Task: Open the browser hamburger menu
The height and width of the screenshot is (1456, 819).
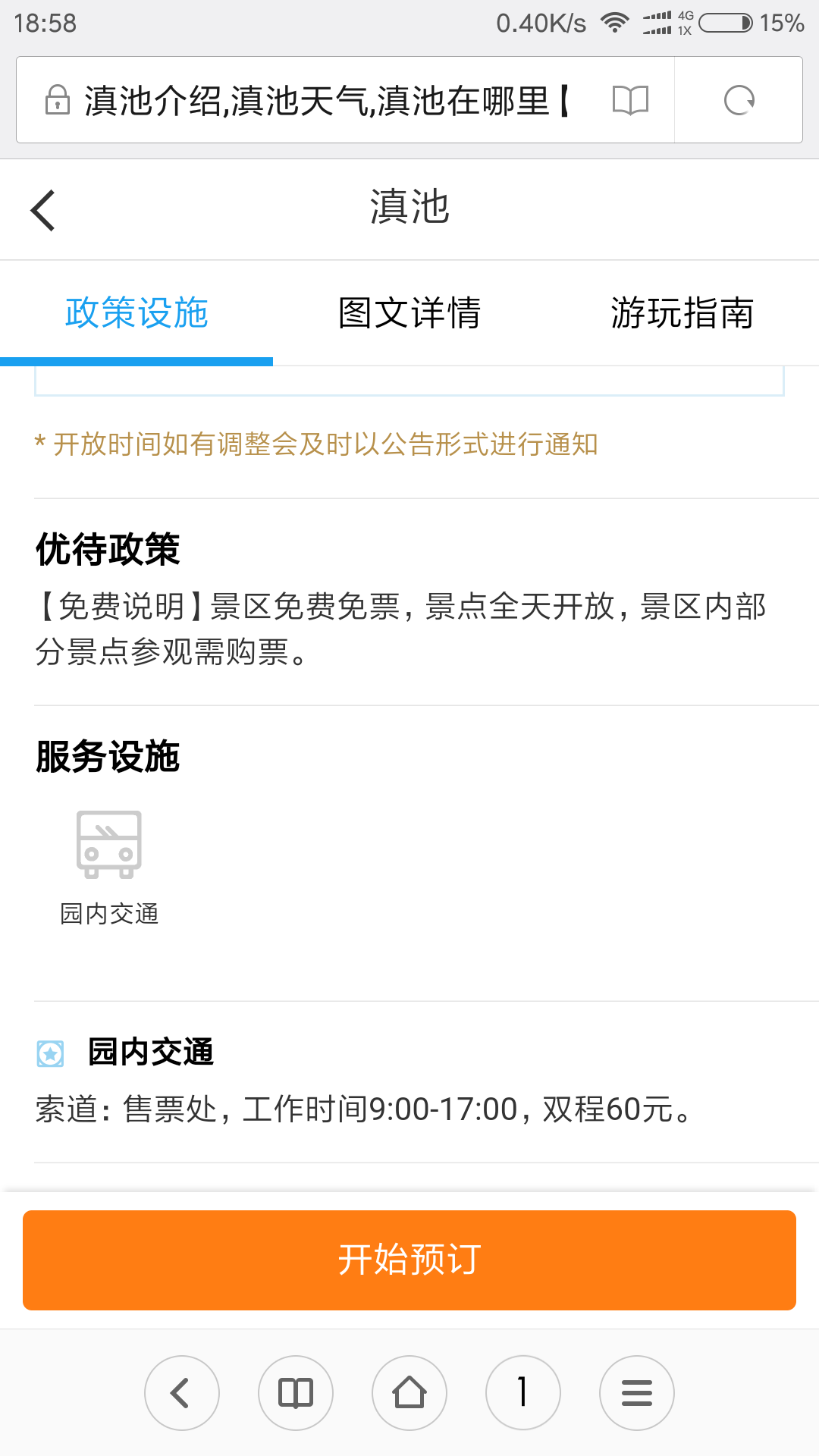Action: tap(637, 1393)
